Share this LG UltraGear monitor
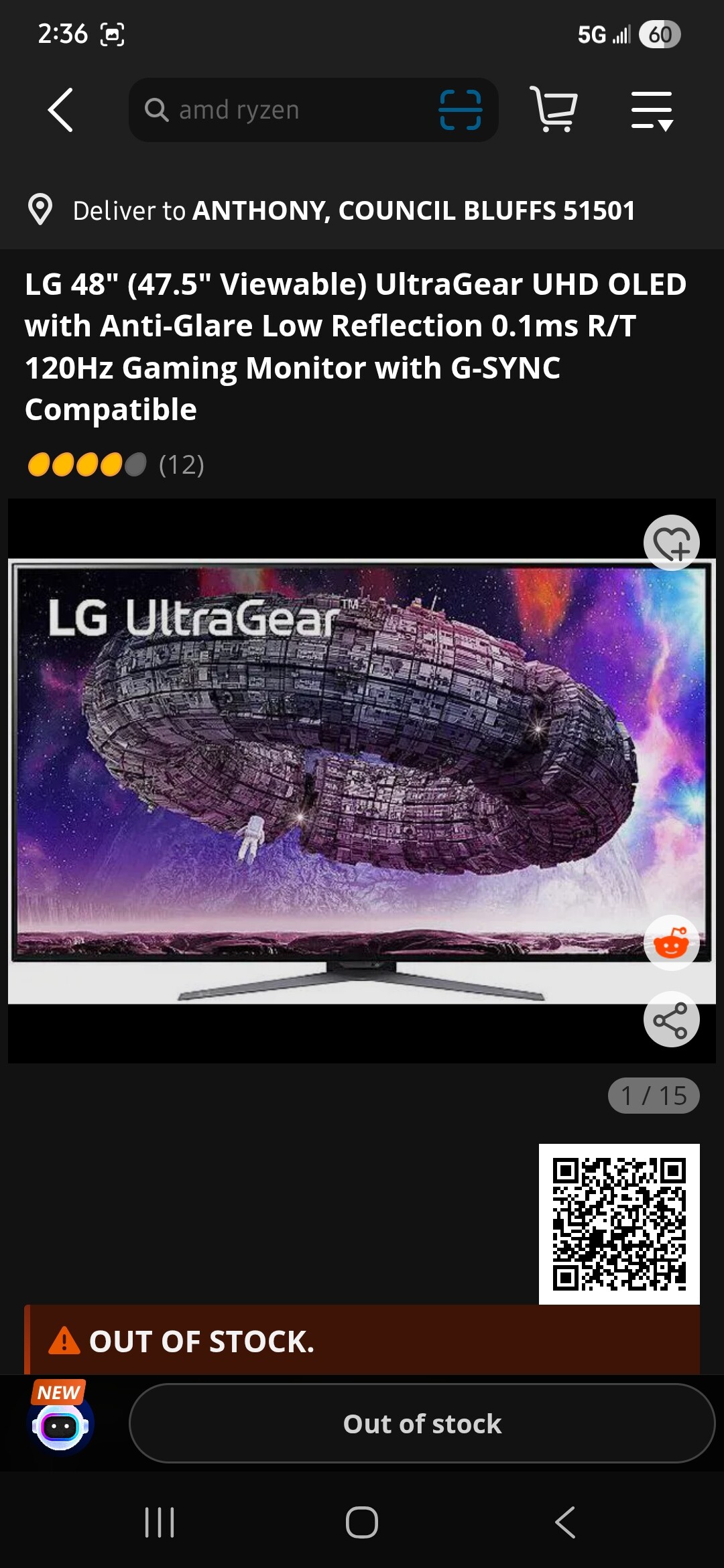The height and width of the screenshot is (1568, 724). [671, 1019]
